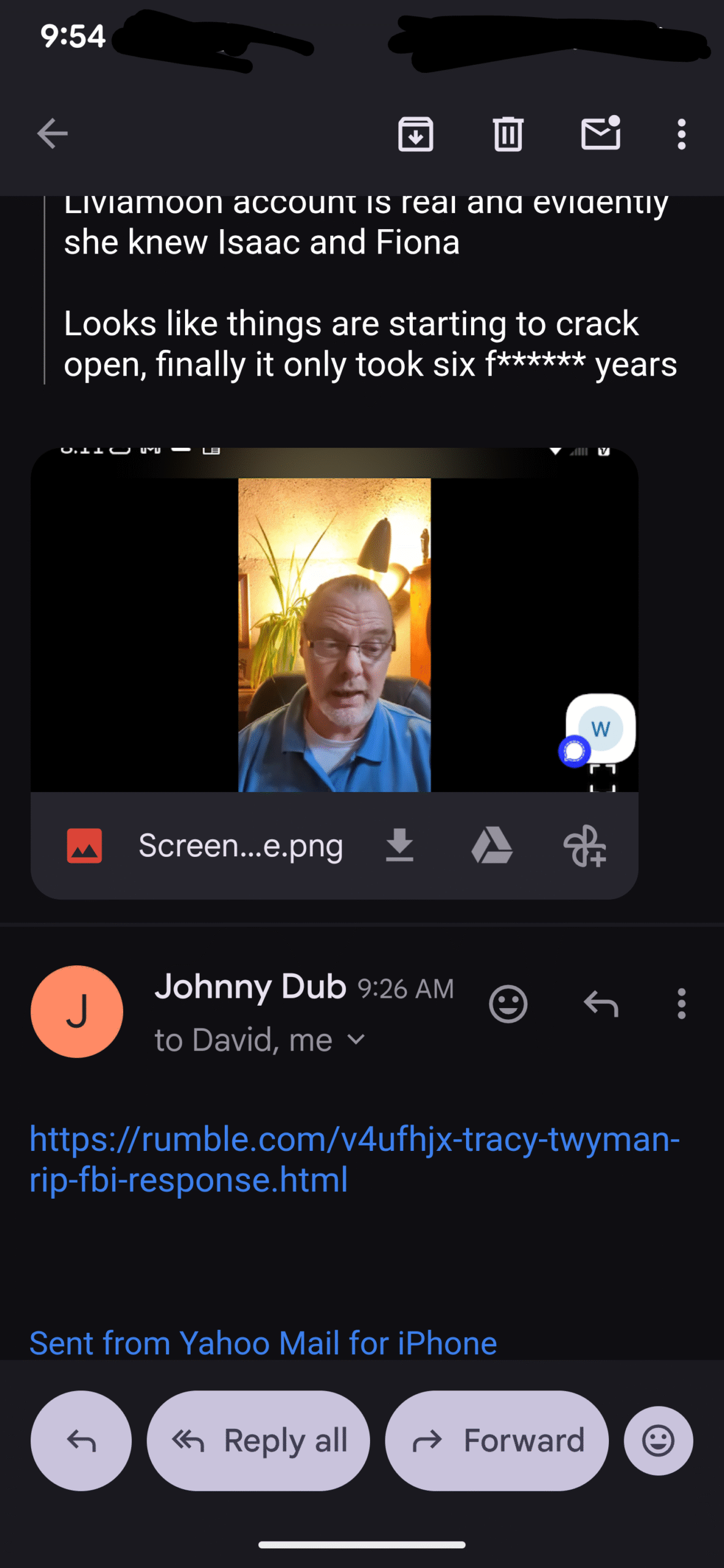Mark the conversation as unread
The height and width of the screenshot is (1568, 724).
coord(600,134)
